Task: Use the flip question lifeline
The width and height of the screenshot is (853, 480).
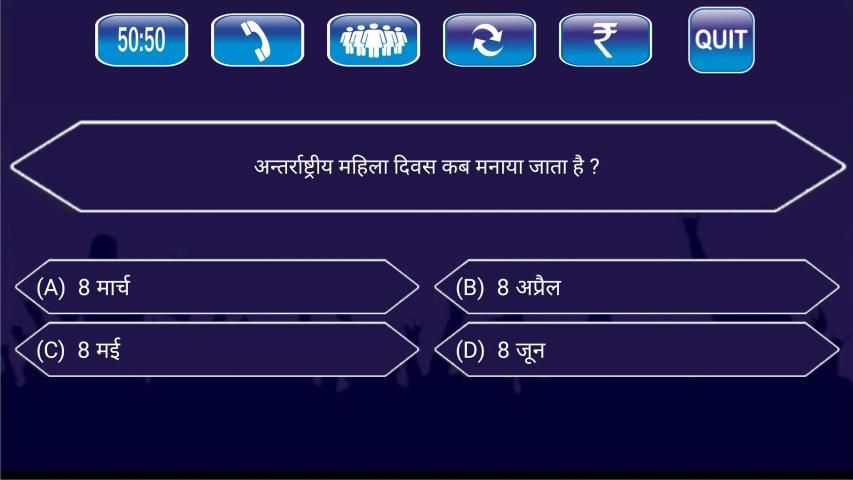Action: [489, 40]
